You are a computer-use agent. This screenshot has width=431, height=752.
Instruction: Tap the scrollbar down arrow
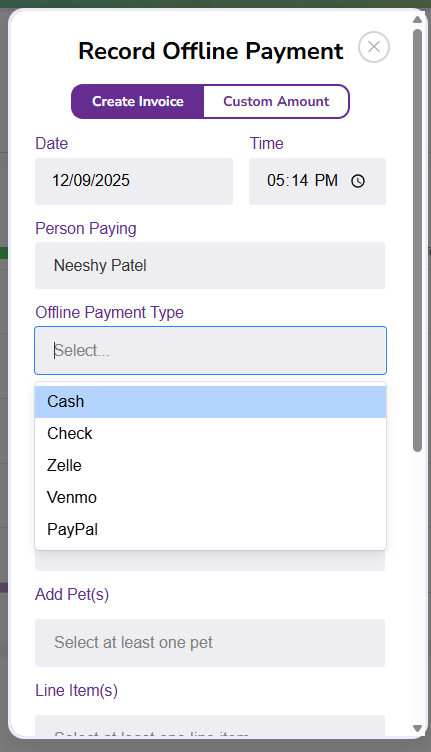click(x=417, y=728)
